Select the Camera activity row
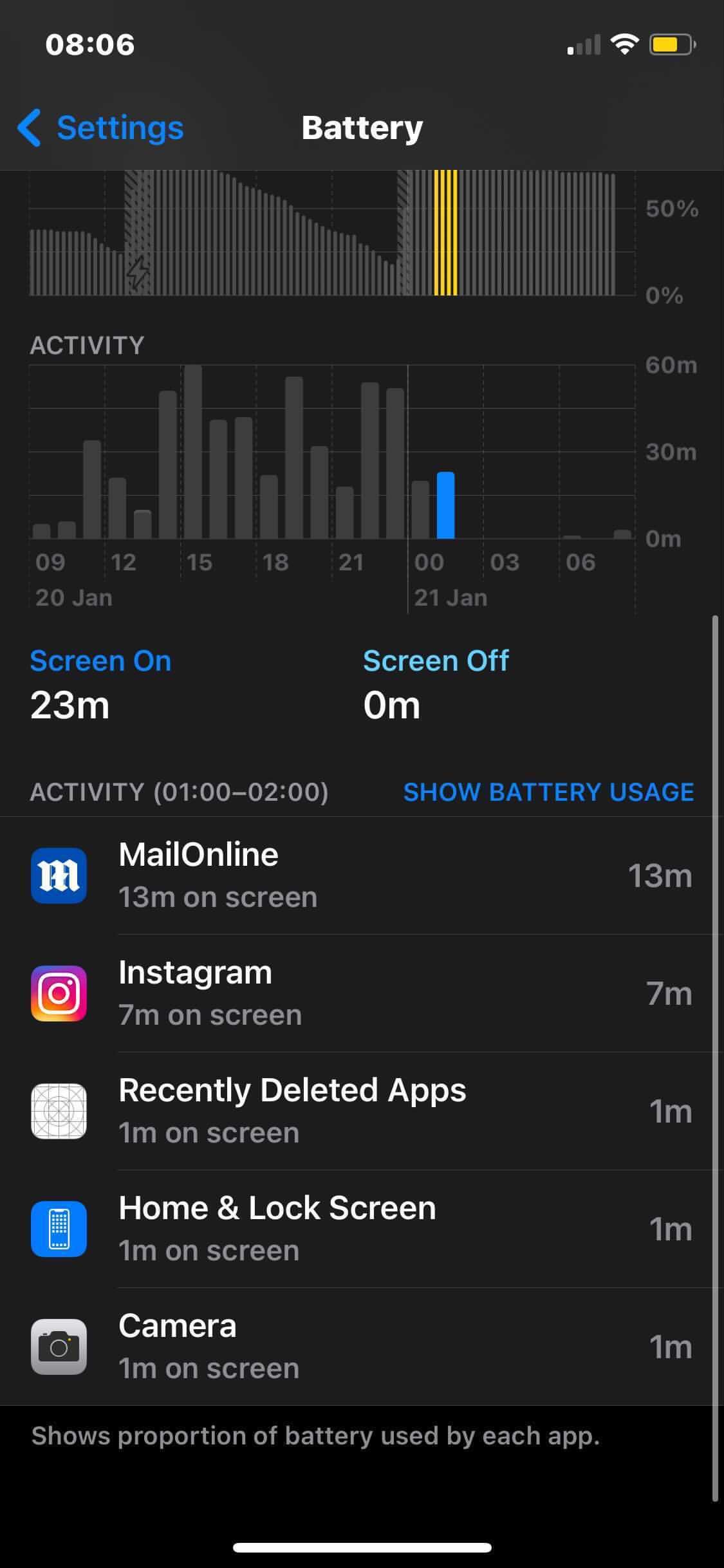Screen dimensions: 724x1568 360,1347
